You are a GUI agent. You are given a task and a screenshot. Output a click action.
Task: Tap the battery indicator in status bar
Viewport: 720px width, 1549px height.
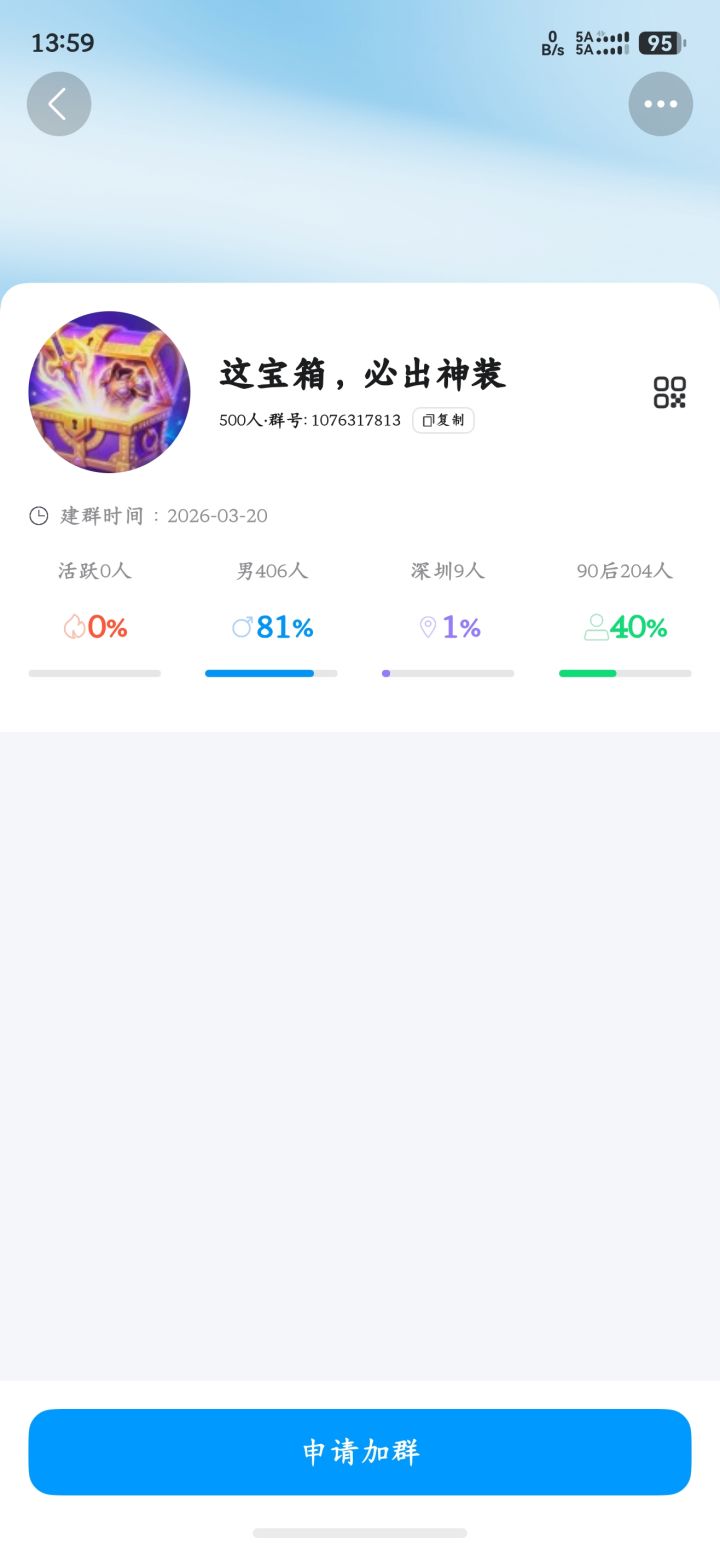[x=660, y=42]
